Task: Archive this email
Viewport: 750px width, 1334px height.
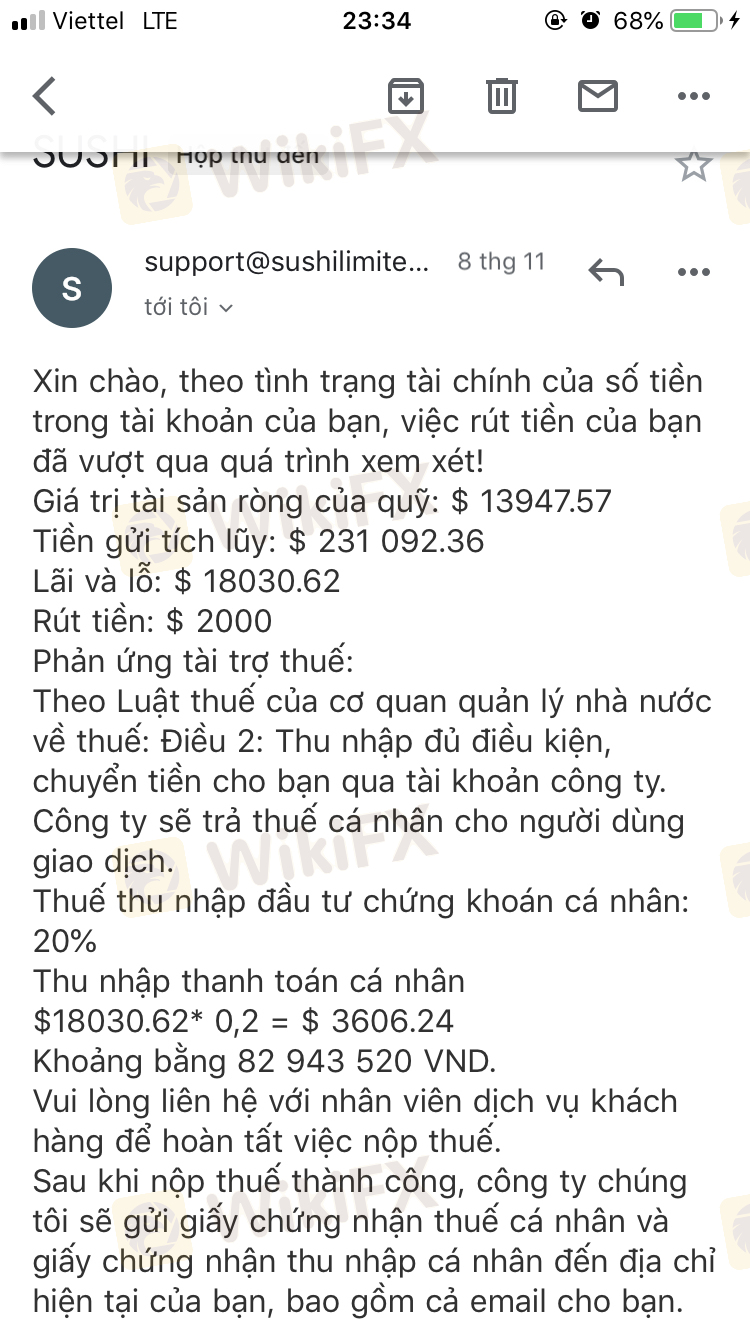Action: pos(406,96)
